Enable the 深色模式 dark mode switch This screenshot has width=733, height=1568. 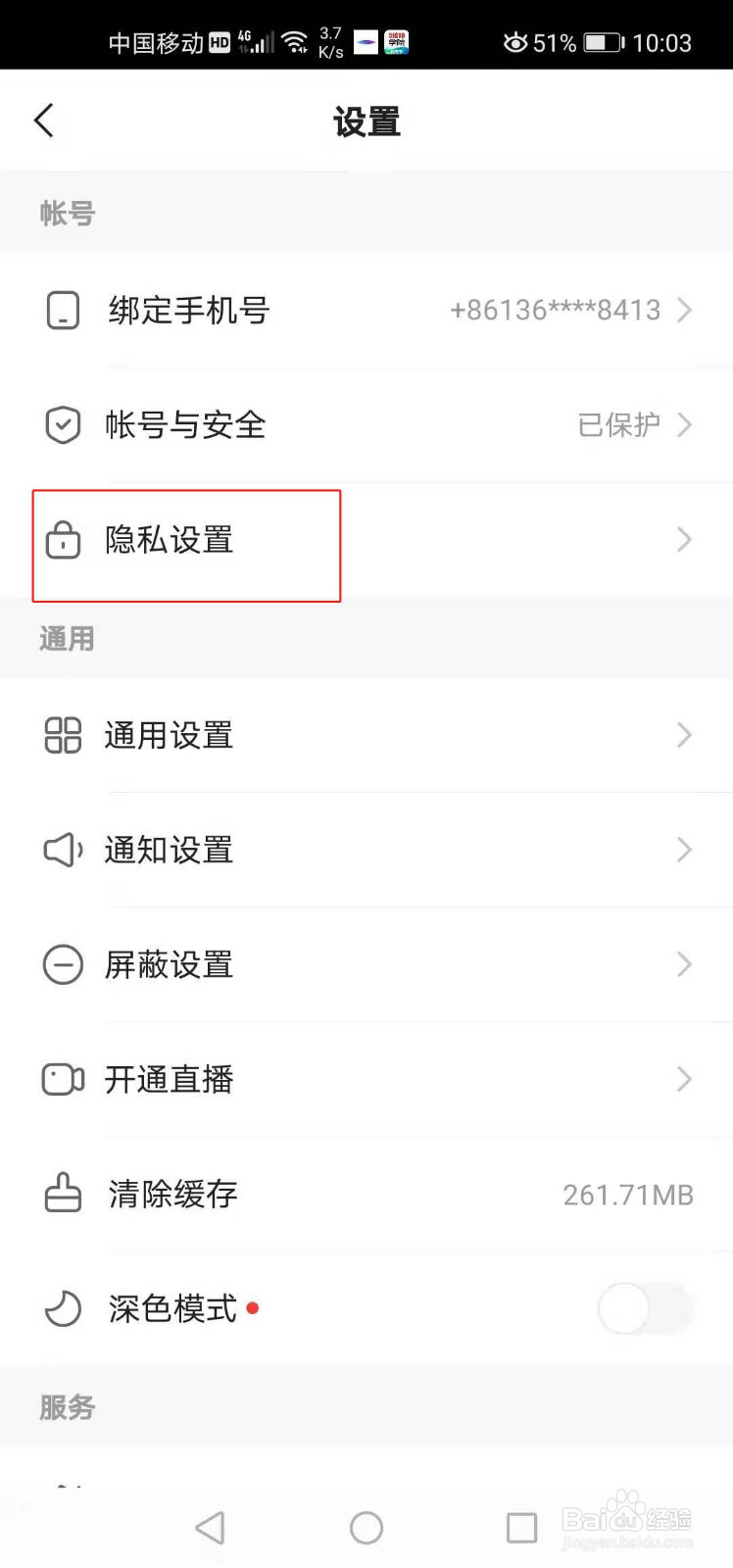click(x=645, y=1308)
